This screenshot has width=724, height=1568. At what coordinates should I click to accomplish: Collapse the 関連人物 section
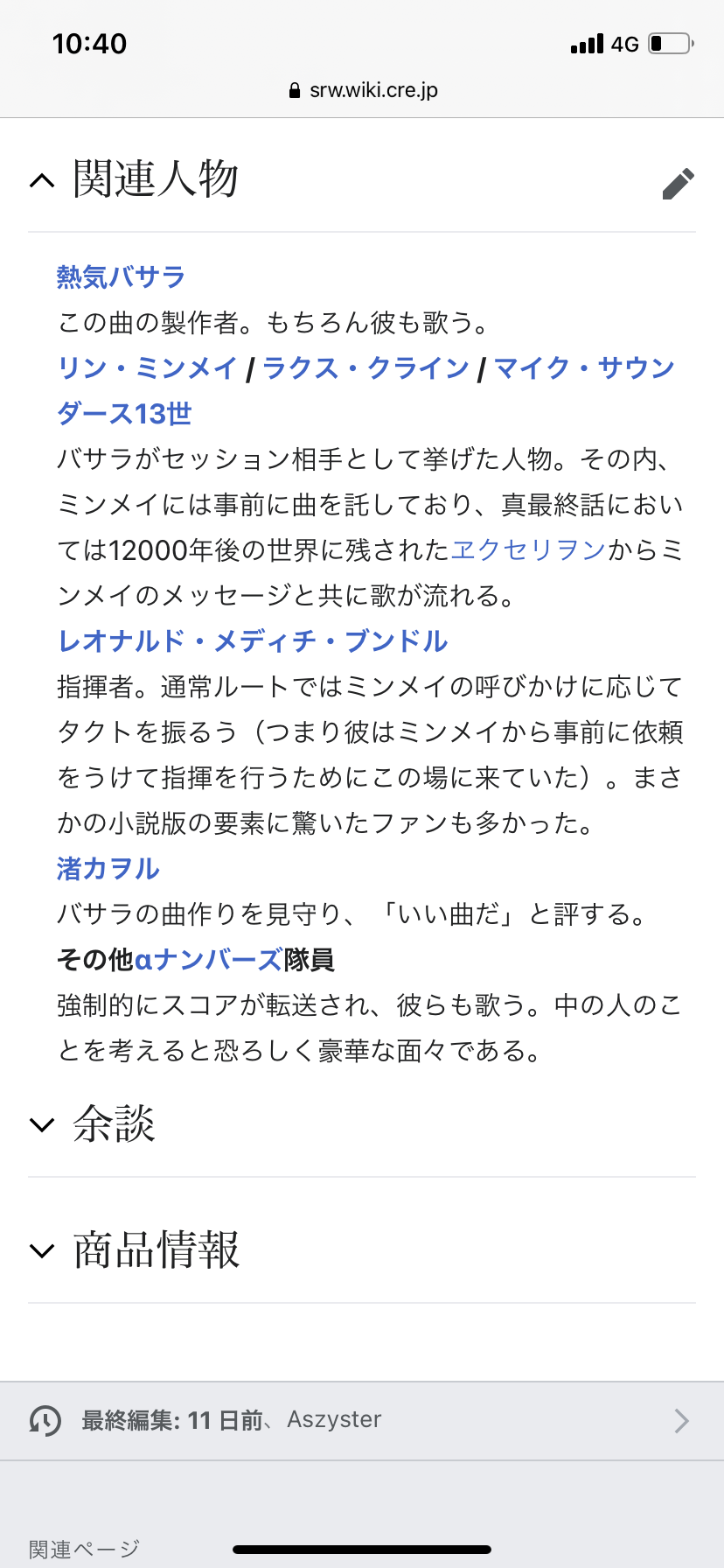(x=42, y=181)
